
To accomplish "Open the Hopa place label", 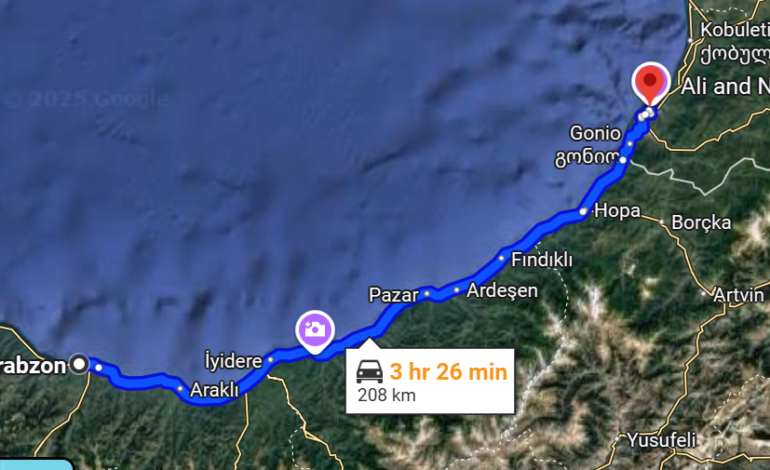I will [x=615, y=211].
